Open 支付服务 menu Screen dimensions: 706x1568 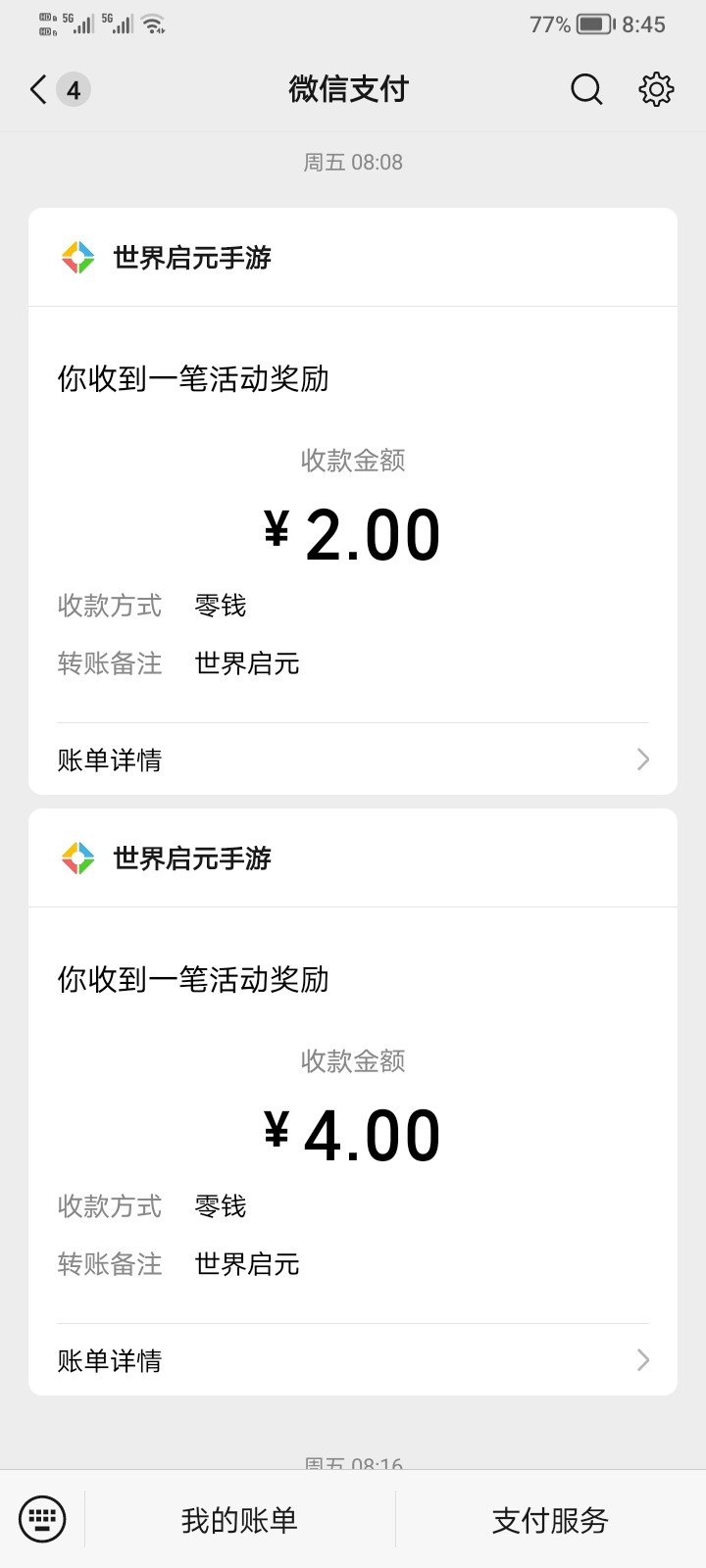click(x=550, y=1520)
